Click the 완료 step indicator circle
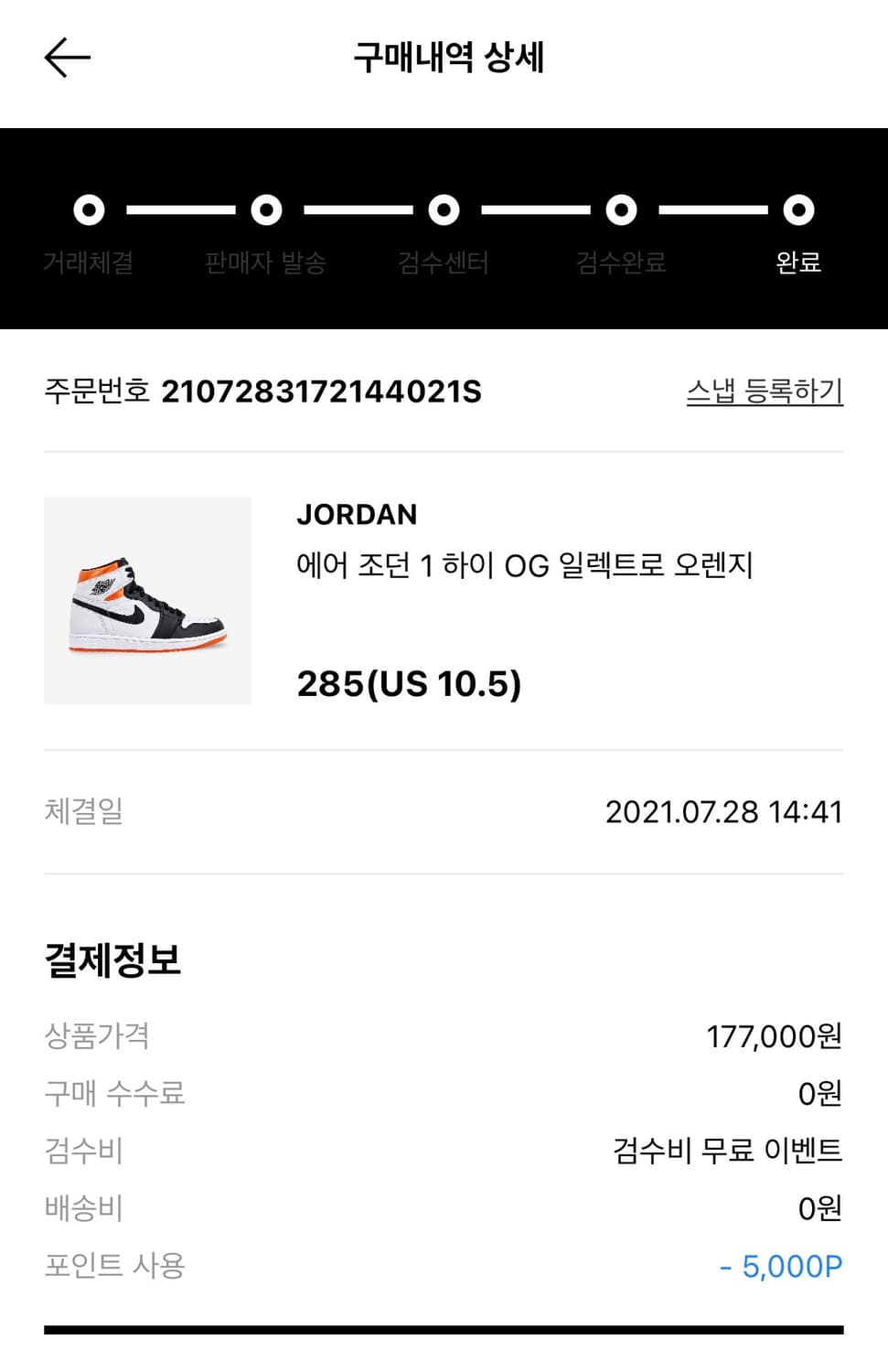Screen dimensions: 888x1372 [799, 210]
